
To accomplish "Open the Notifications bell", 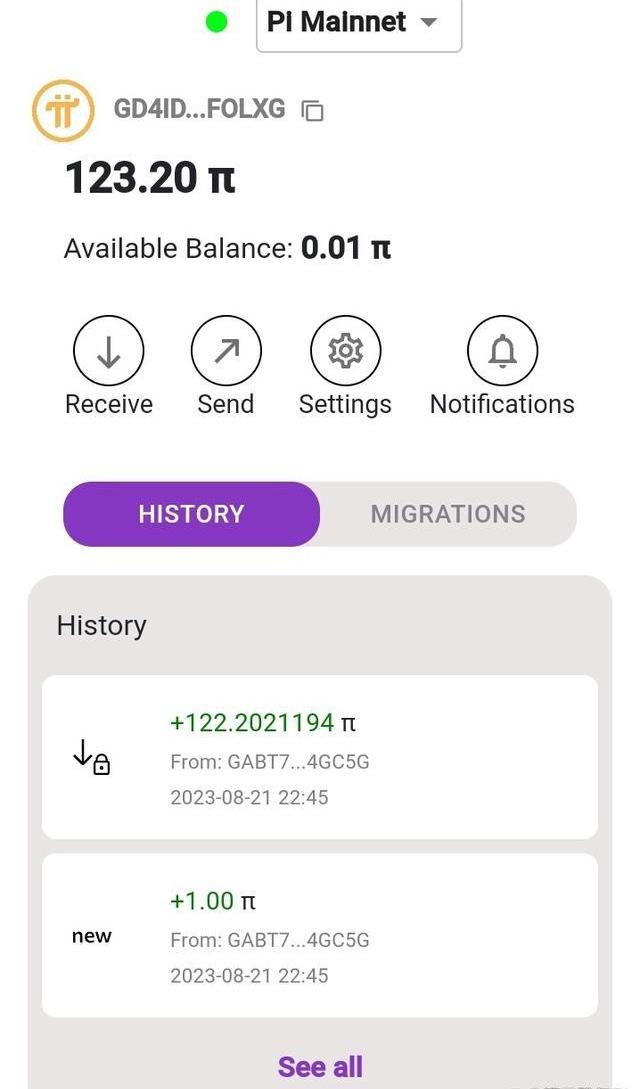I will pos(502,352).
